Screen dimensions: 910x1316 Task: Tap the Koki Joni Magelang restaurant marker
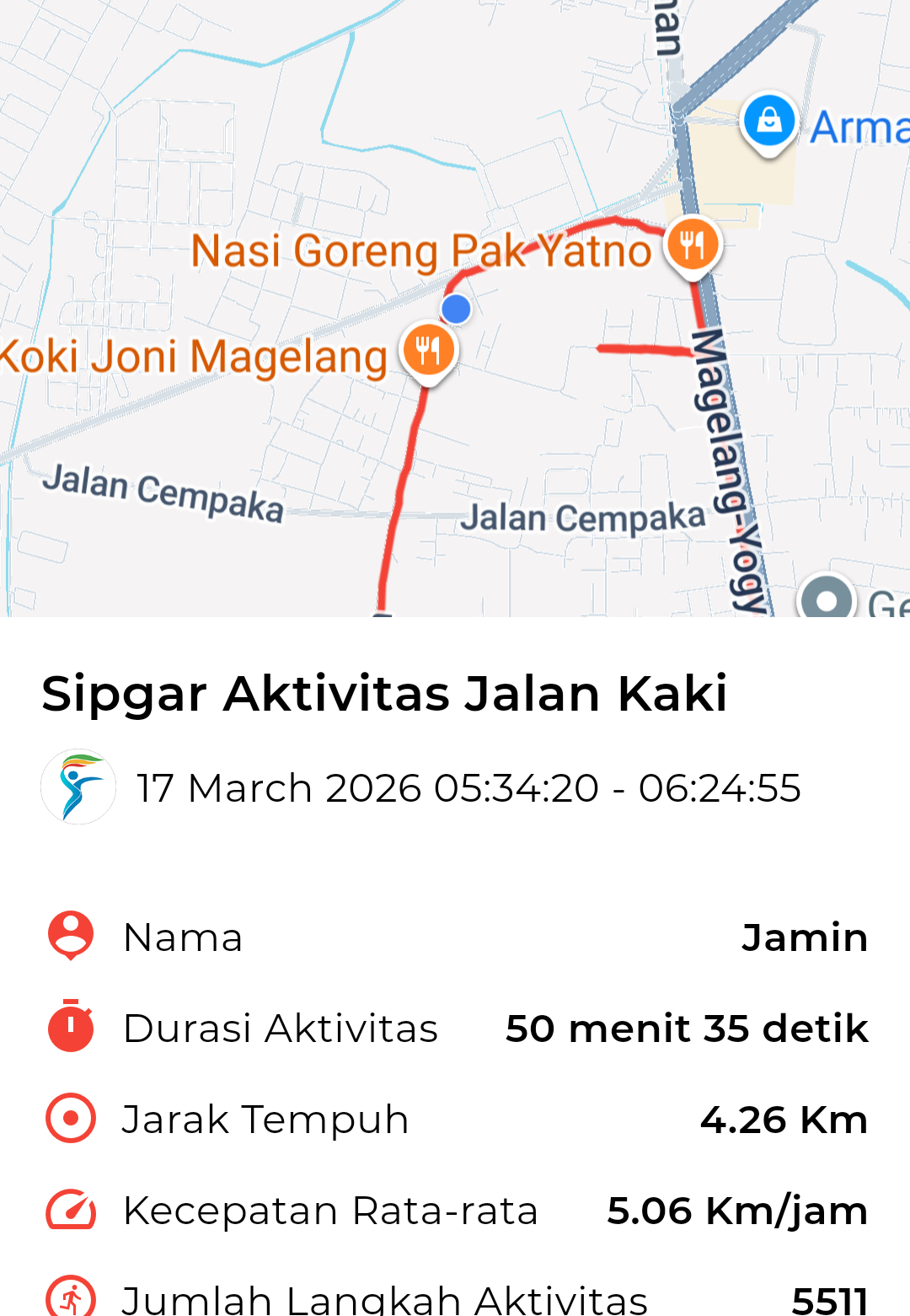pos(429,350)
